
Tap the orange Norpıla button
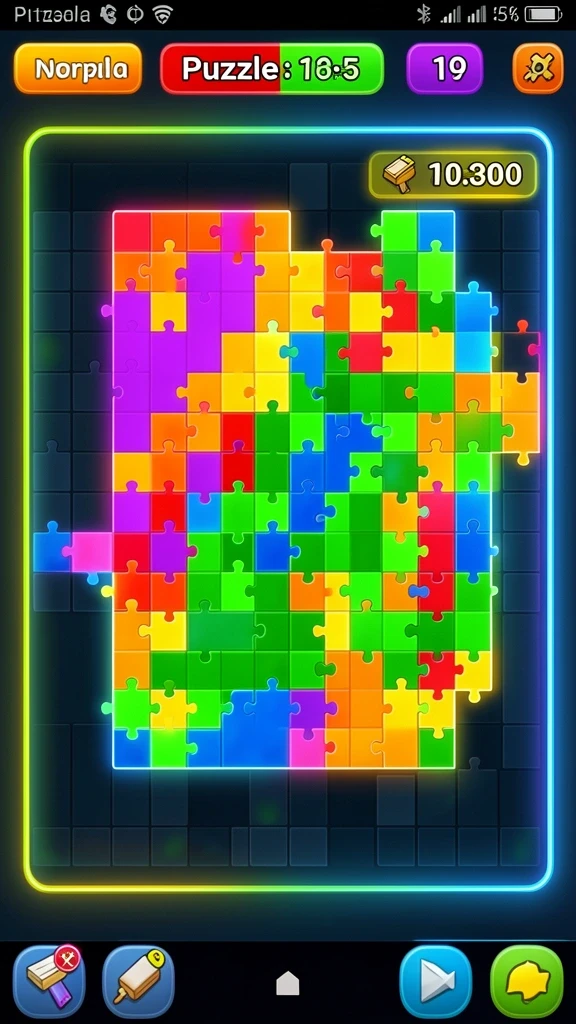coord(78,69)
